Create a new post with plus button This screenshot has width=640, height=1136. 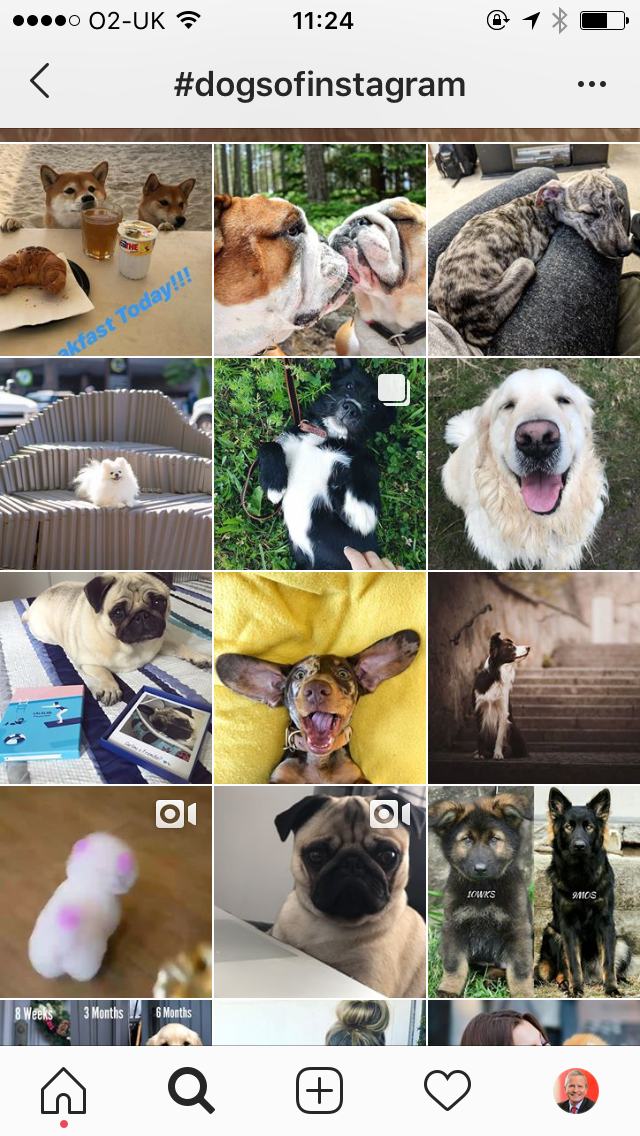[x=320, y=1090]
